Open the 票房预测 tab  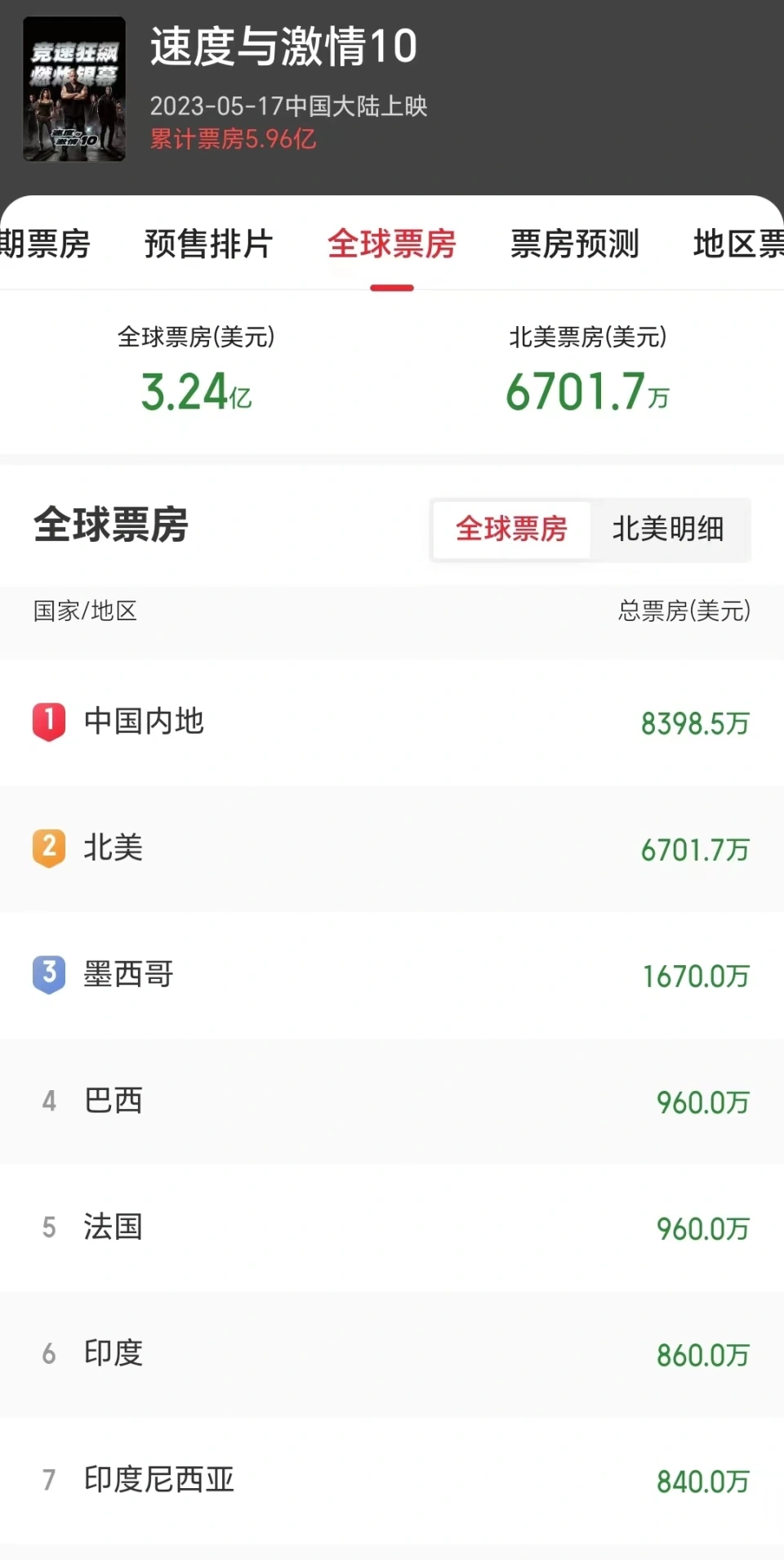(575, 244)
